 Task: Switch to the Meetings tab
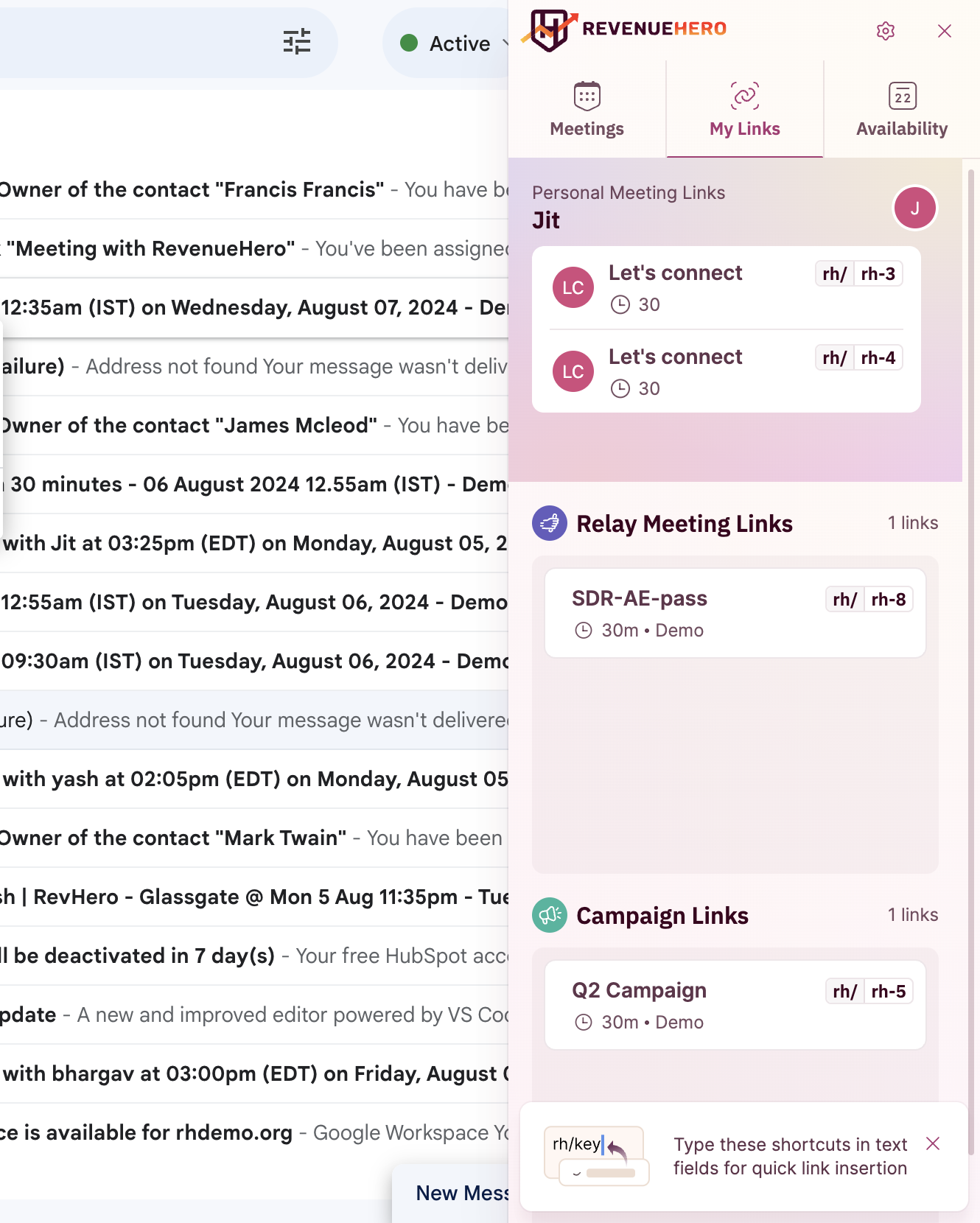pyautogui.click(x=587, y=111)
